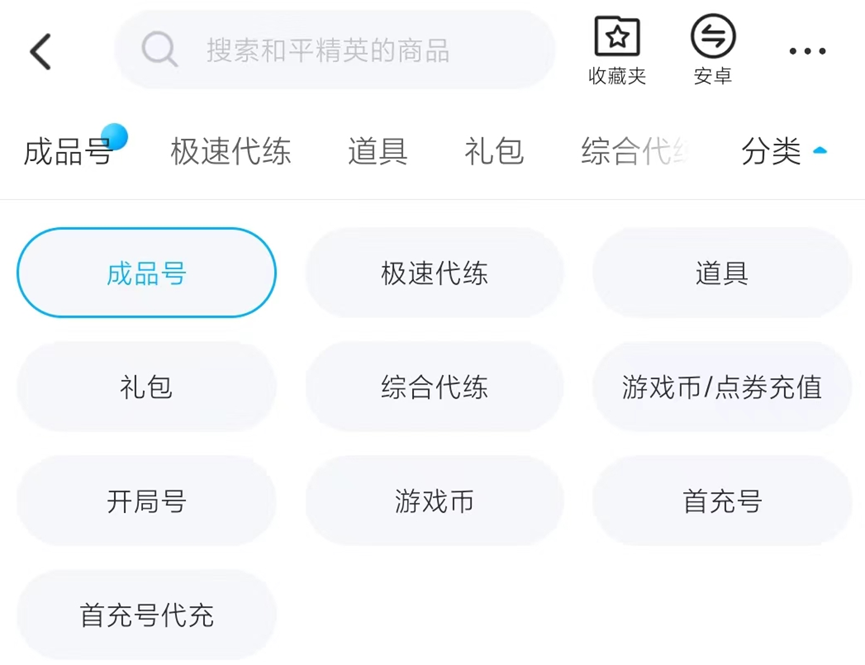Select the 游戏币 category chip
The height and width of the screenshot is (665, 865).
point(434,501)
